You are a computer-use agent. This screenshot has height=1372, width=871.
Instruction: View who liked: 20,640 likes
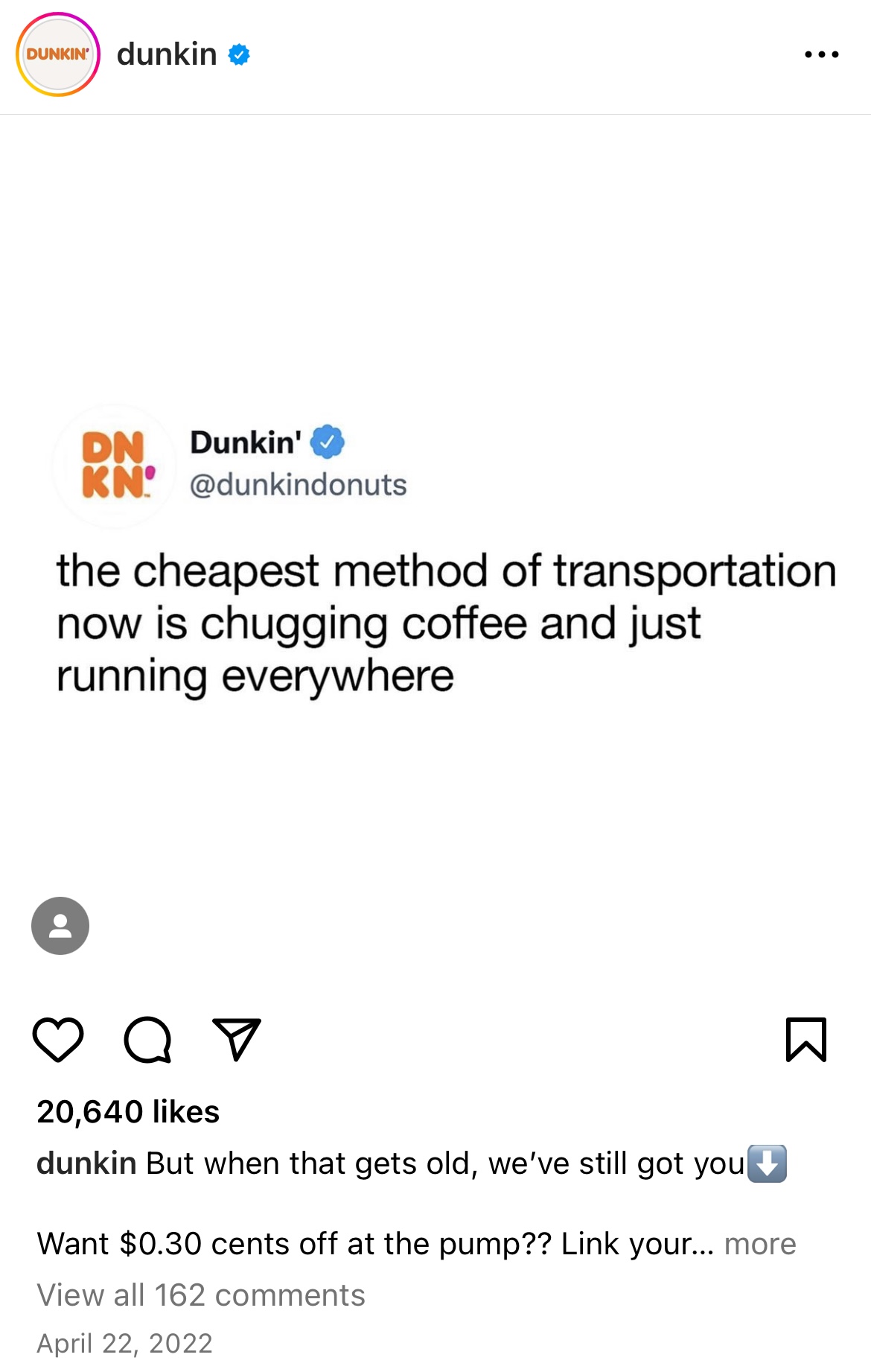(x=128, y=1112)
